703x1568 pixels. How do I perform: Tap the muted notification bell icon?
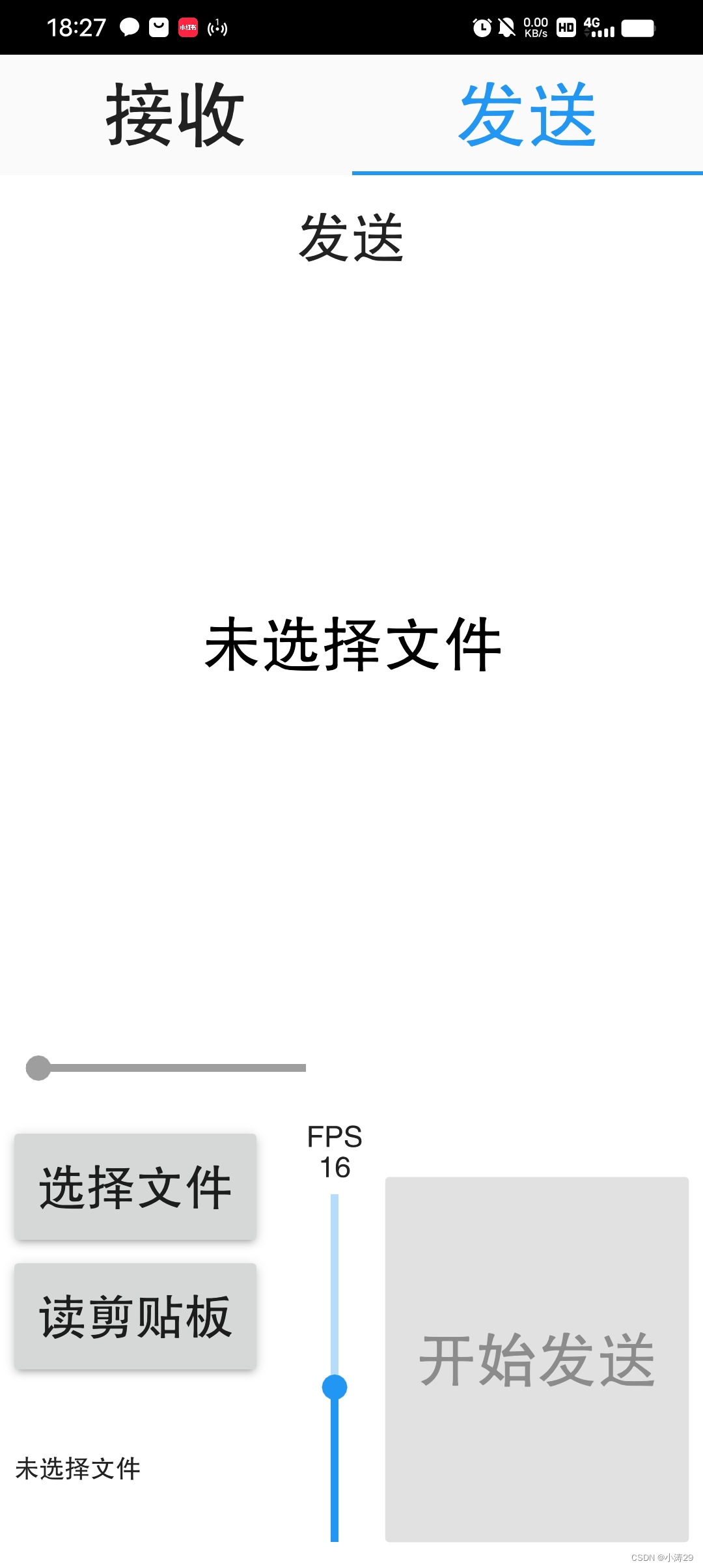506,27
